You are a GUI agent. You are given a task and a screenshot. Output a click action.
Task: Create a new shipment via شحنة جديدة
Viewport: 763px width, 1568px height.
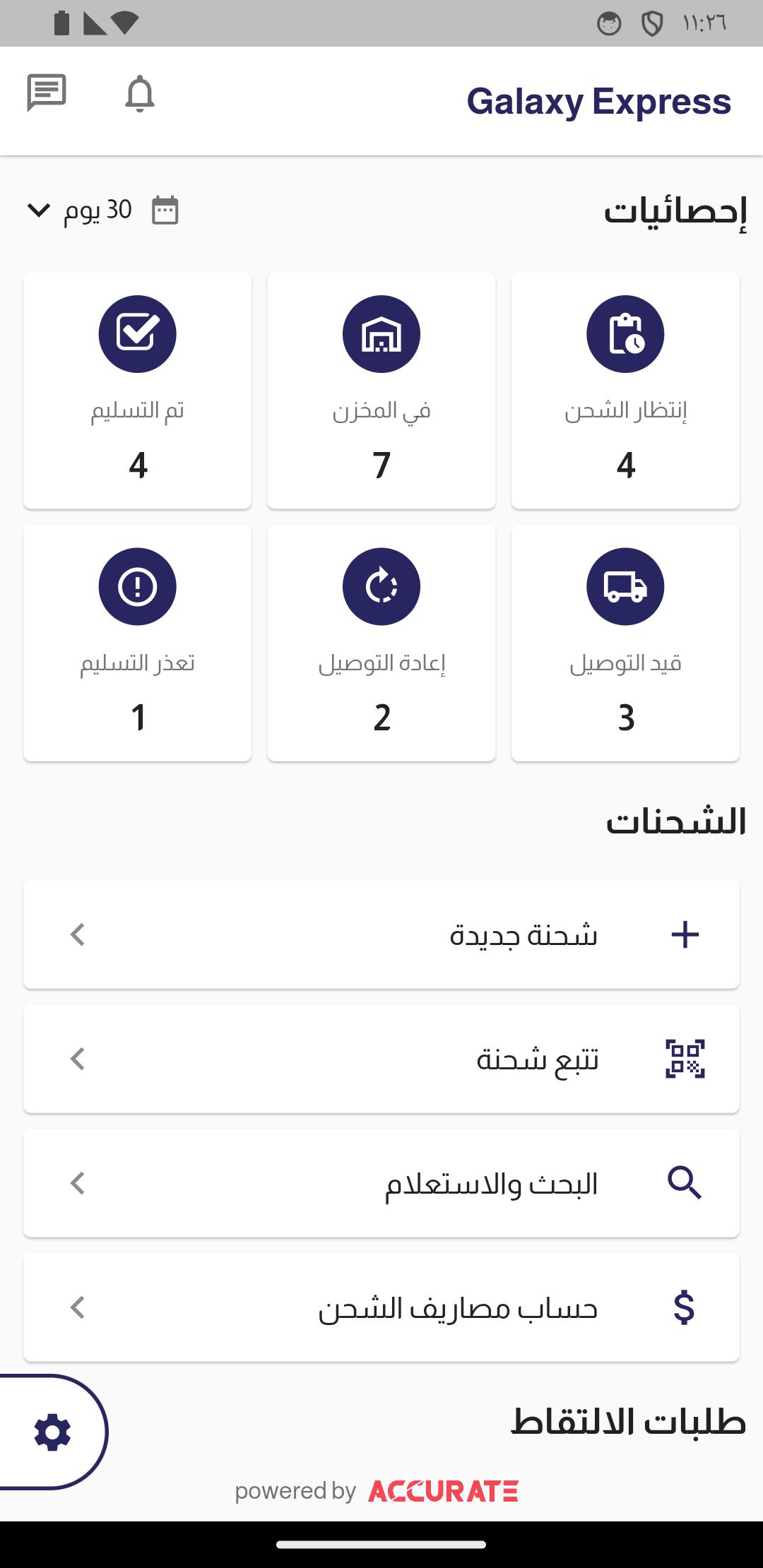pyautogui.click(x=381, y=934)
